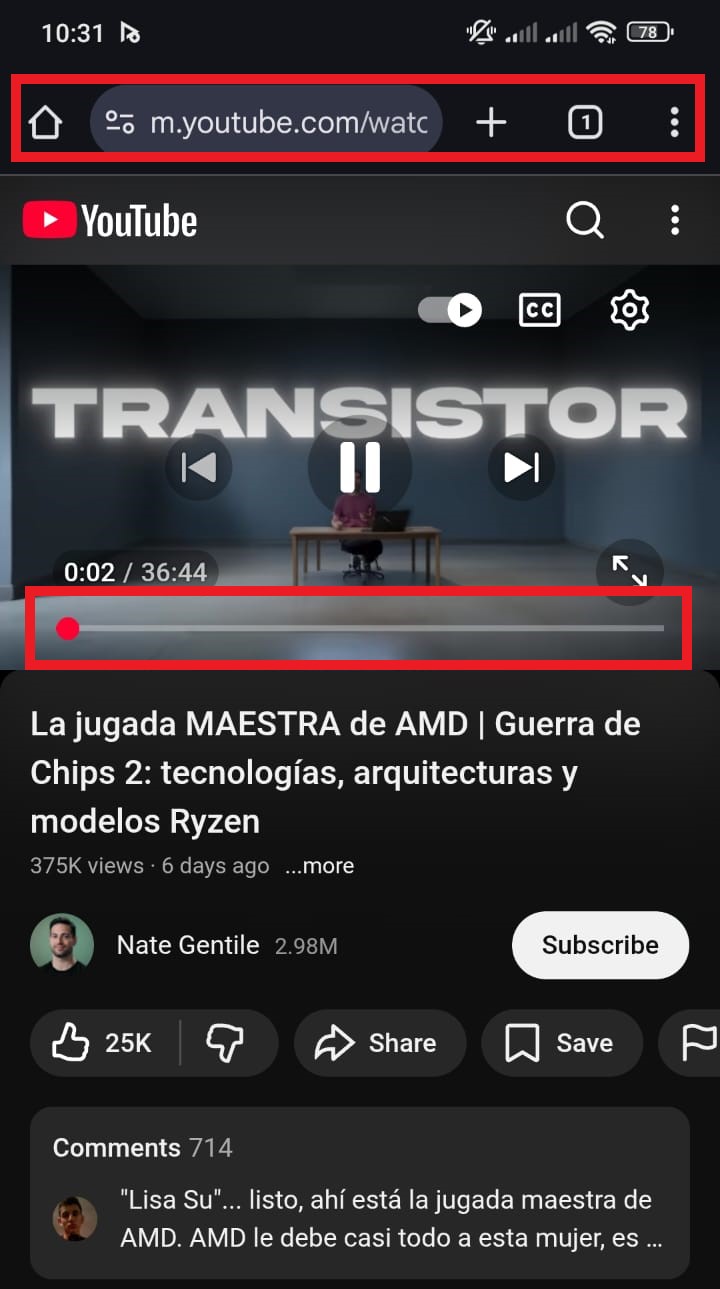
Task: Pause the video
Action: coord(360,467)
